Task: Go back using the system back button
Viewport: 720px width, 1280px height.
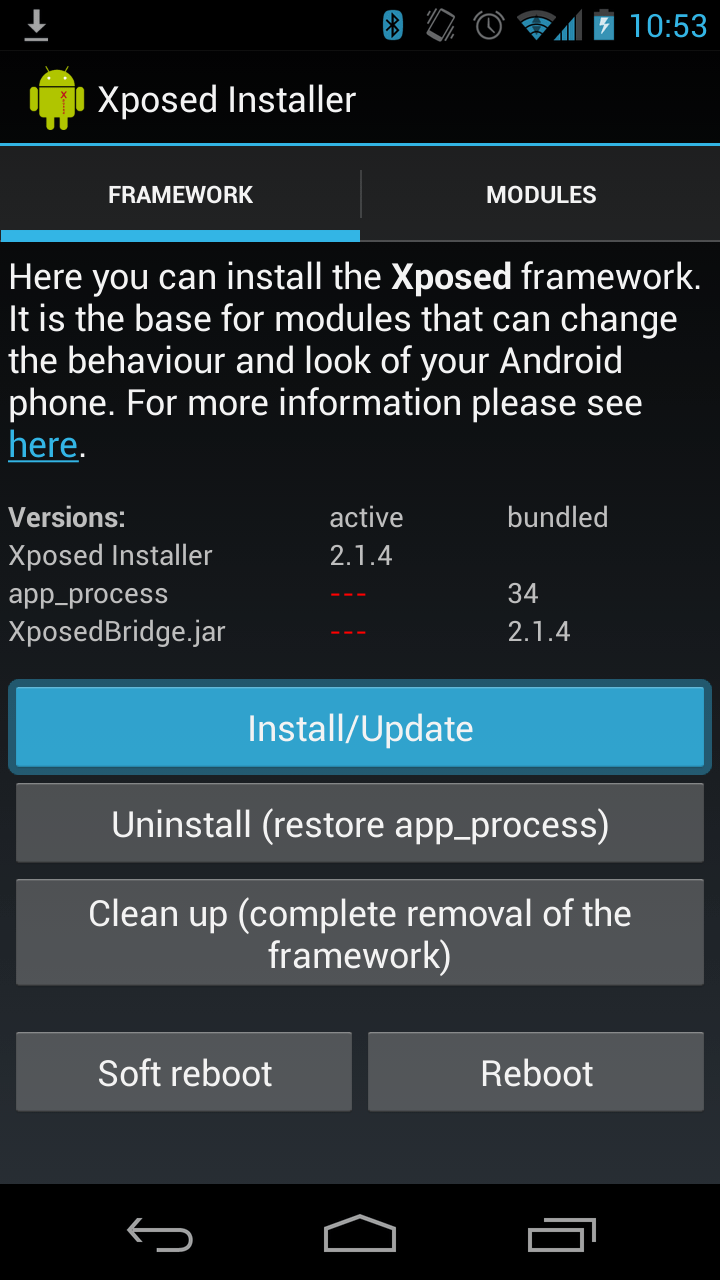Action: [x=160, y=1235]
